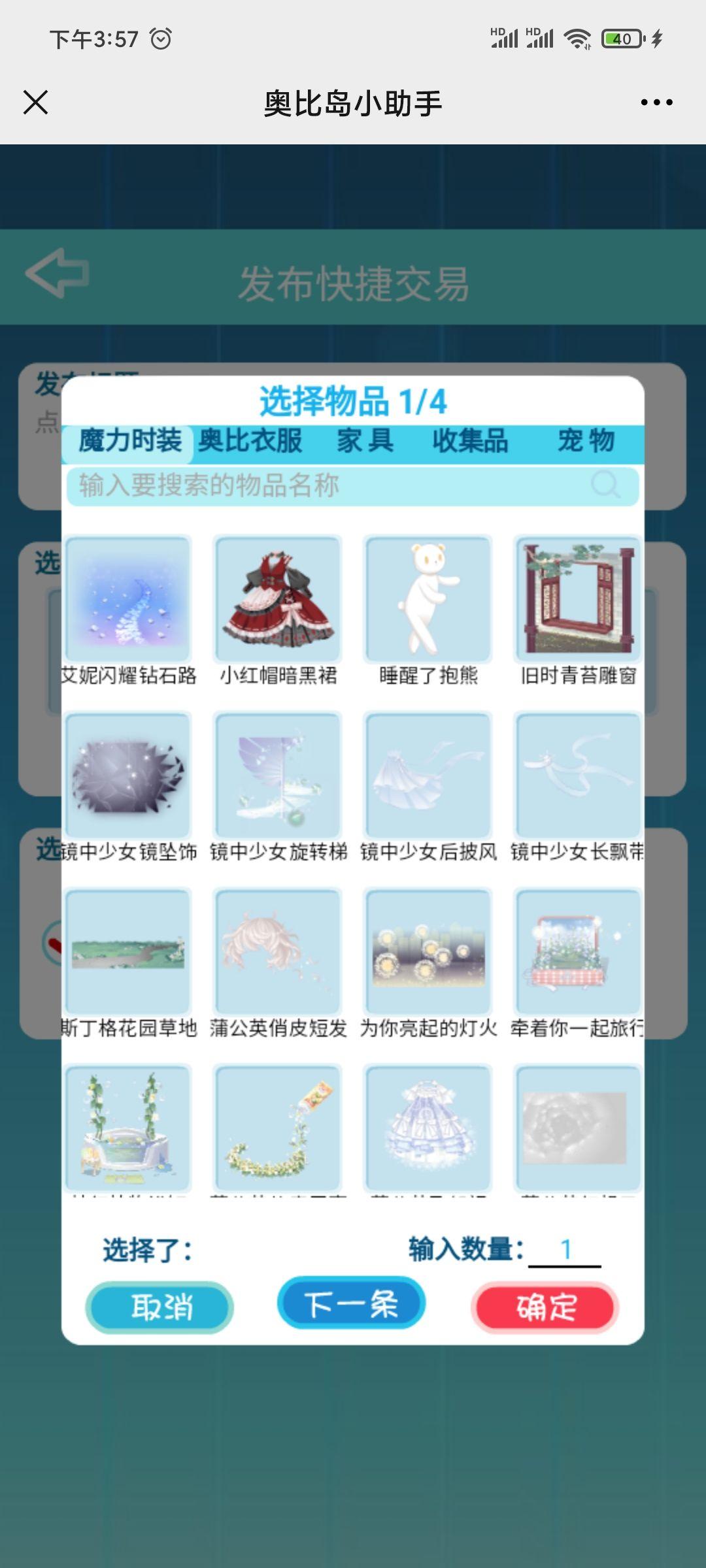The height and width of the screenshot is (1568, 706).
Task: Switch to the 家具 tab
Action: pyautogui.click(x=365, y=441)
